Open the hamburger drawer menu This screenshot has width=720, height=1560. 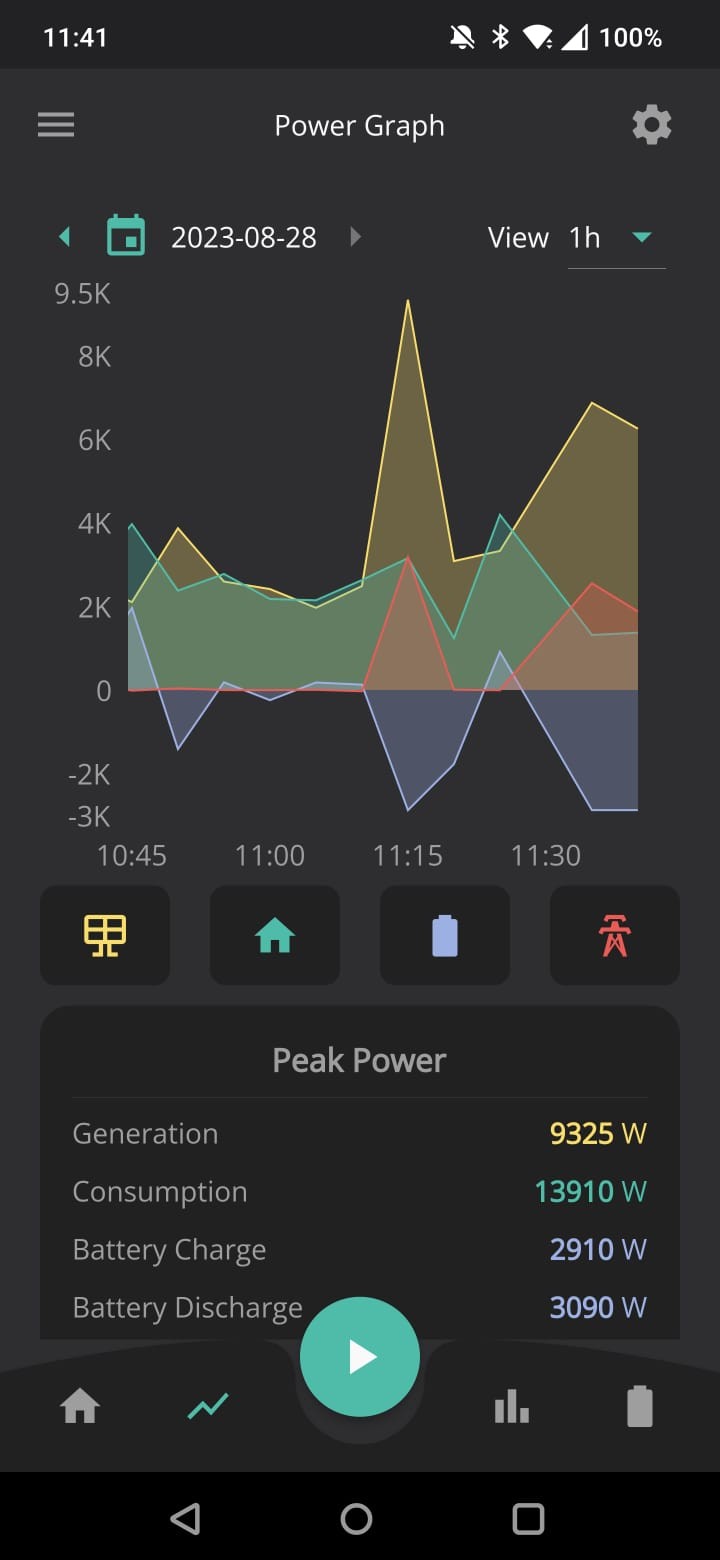click(x=56, y=125)
